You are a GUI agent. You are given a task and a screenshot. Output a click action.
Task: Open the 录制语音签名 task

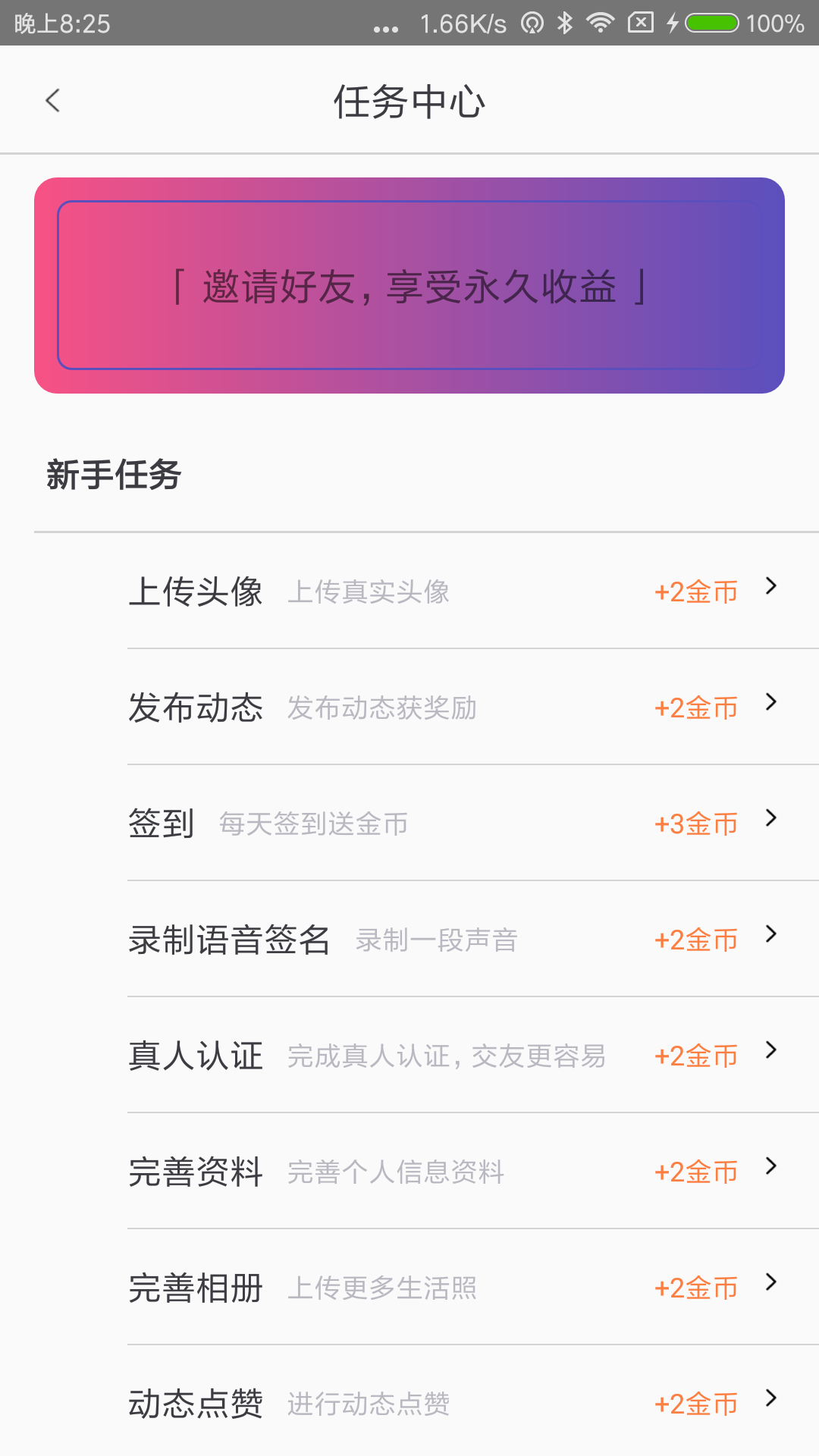pos(455,940)
